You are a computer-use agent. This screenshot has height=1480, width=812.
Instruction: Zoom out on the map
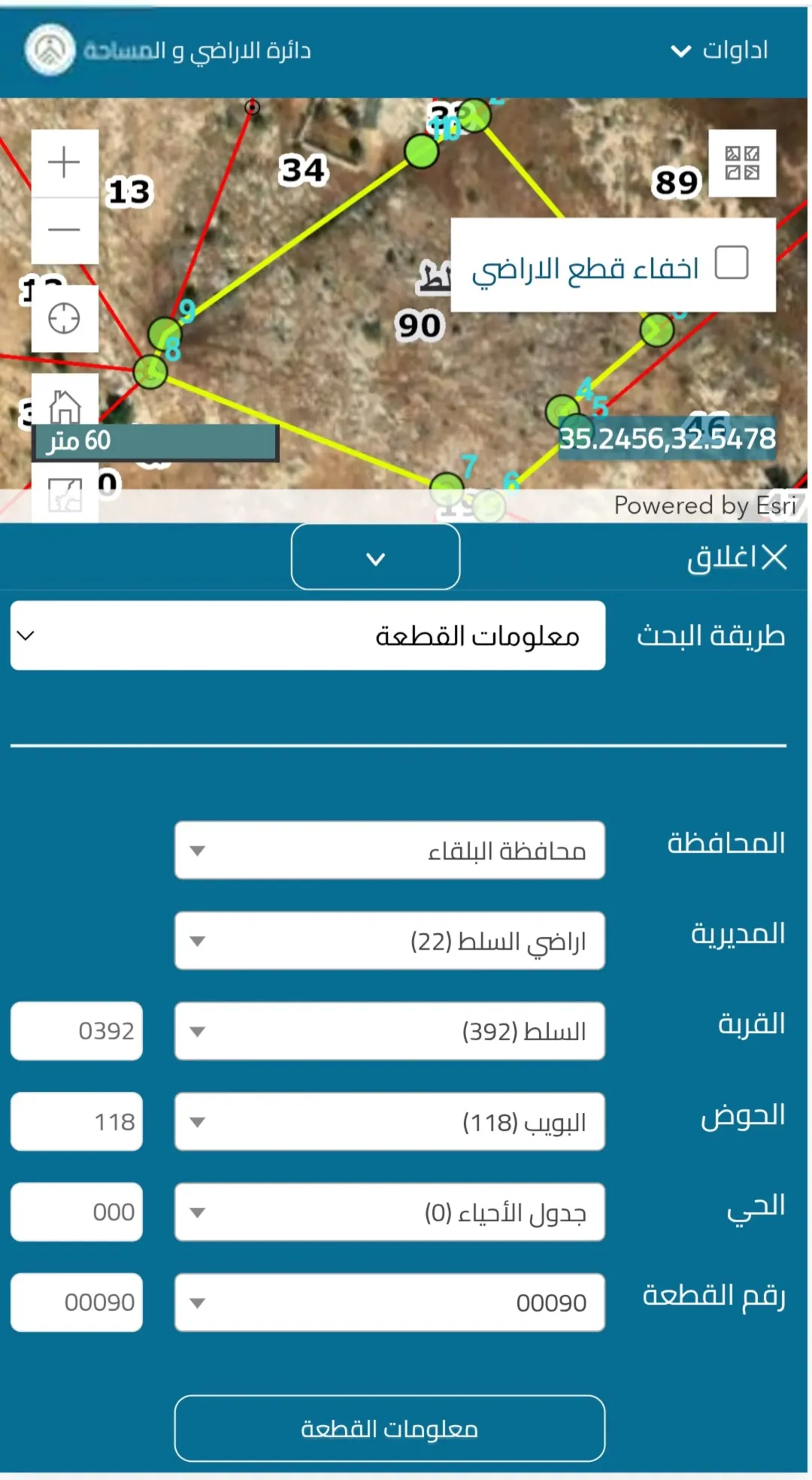pyautogui.click(x=65, y=230)
